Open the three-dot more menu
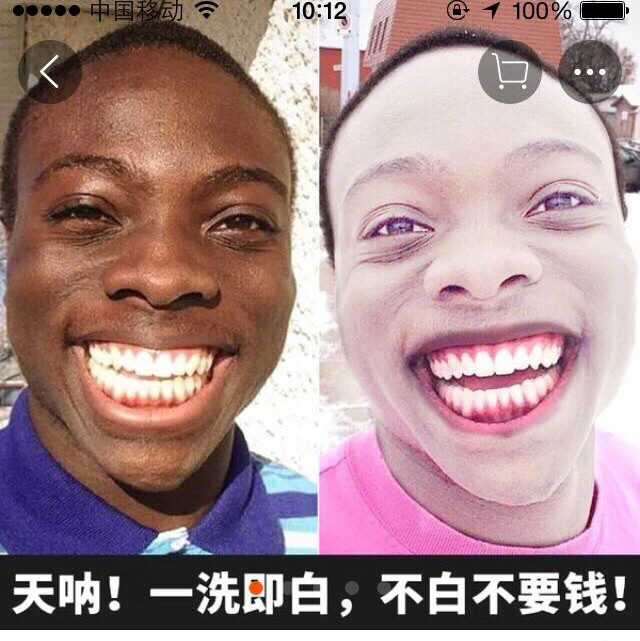The height and width of the screenshot is (641, 640). coord(590,72)
